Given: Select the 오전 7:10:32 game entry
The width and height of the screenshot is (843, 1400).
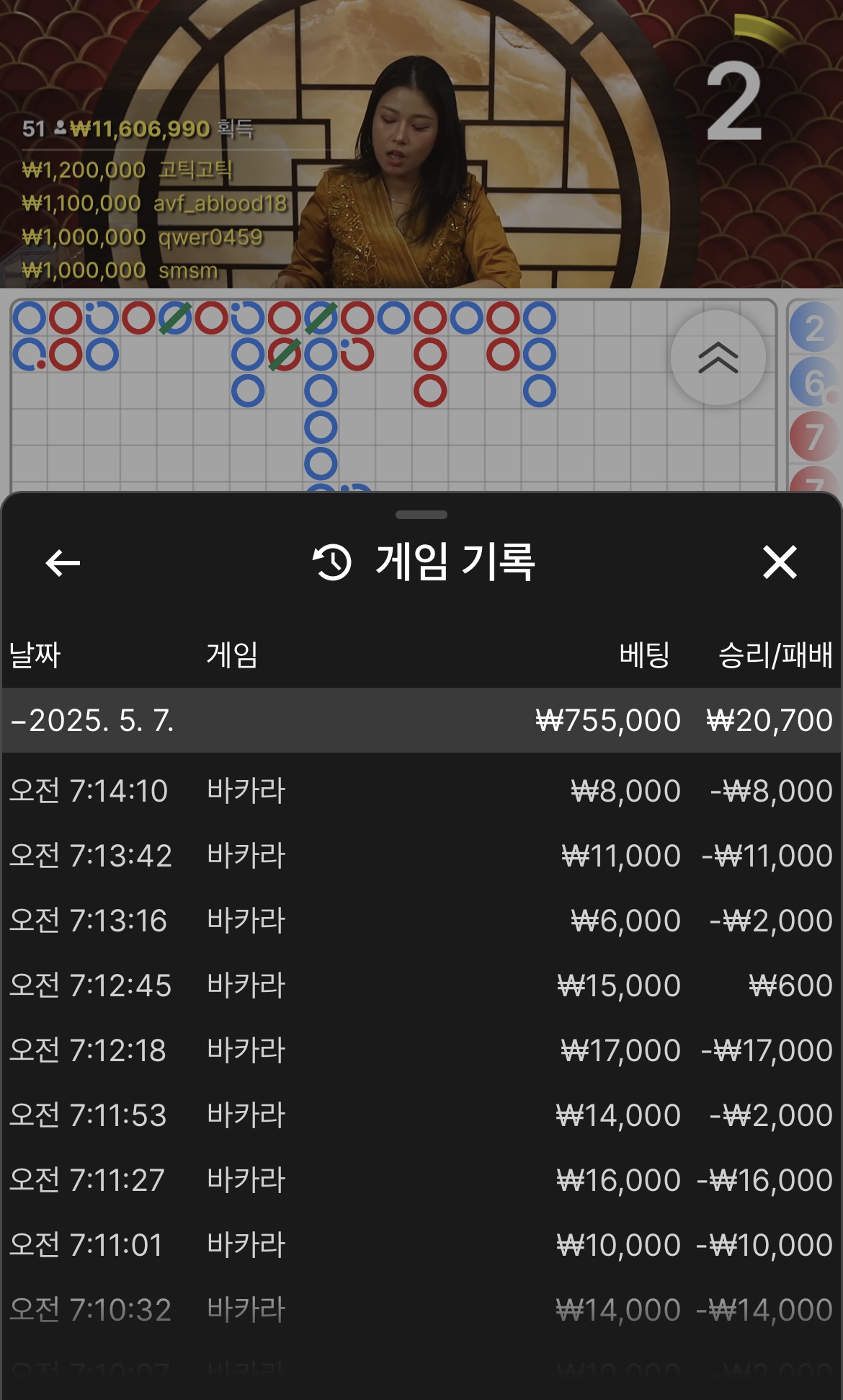Looking at the screenshot, I should [421, 1310].
